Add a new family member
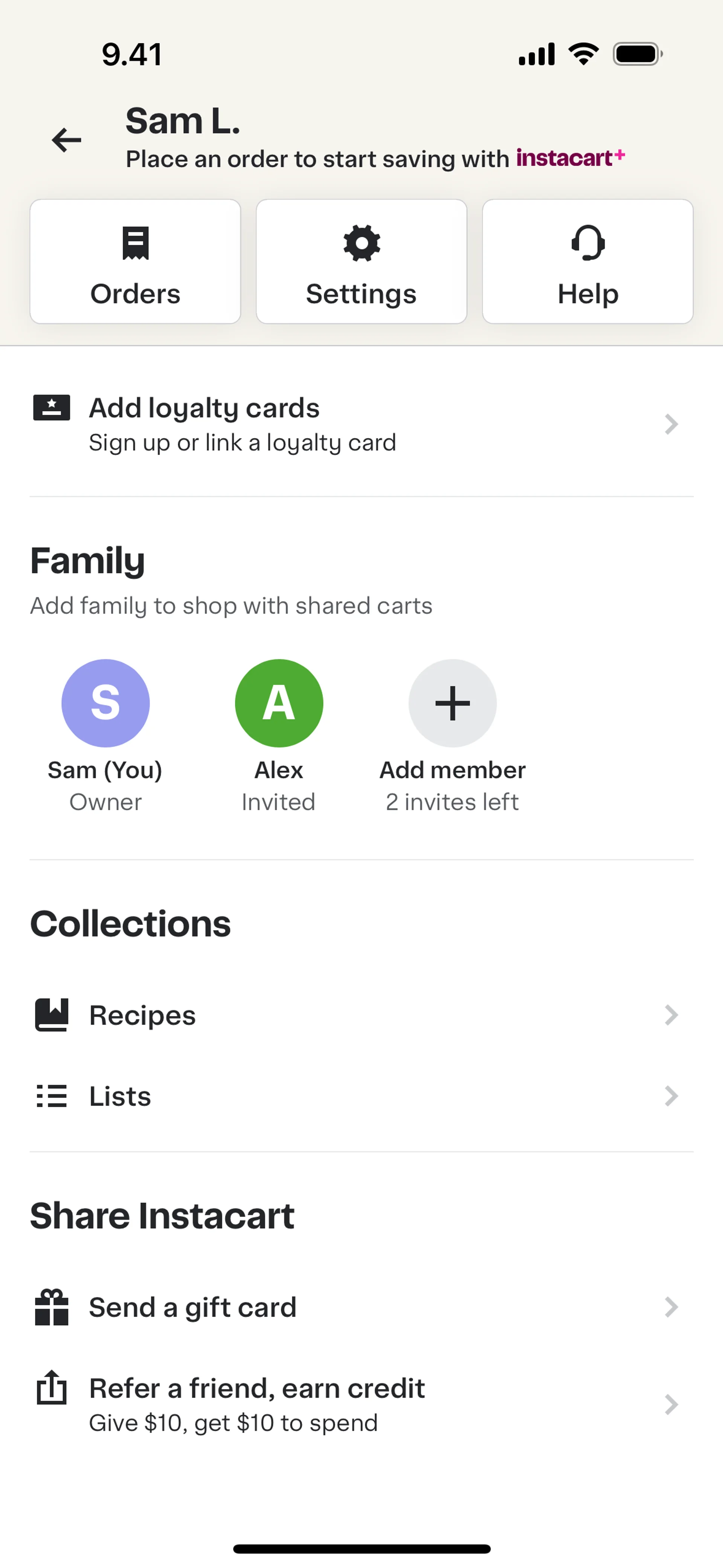This screenshot has height=1568, width=723. [452, 704]
